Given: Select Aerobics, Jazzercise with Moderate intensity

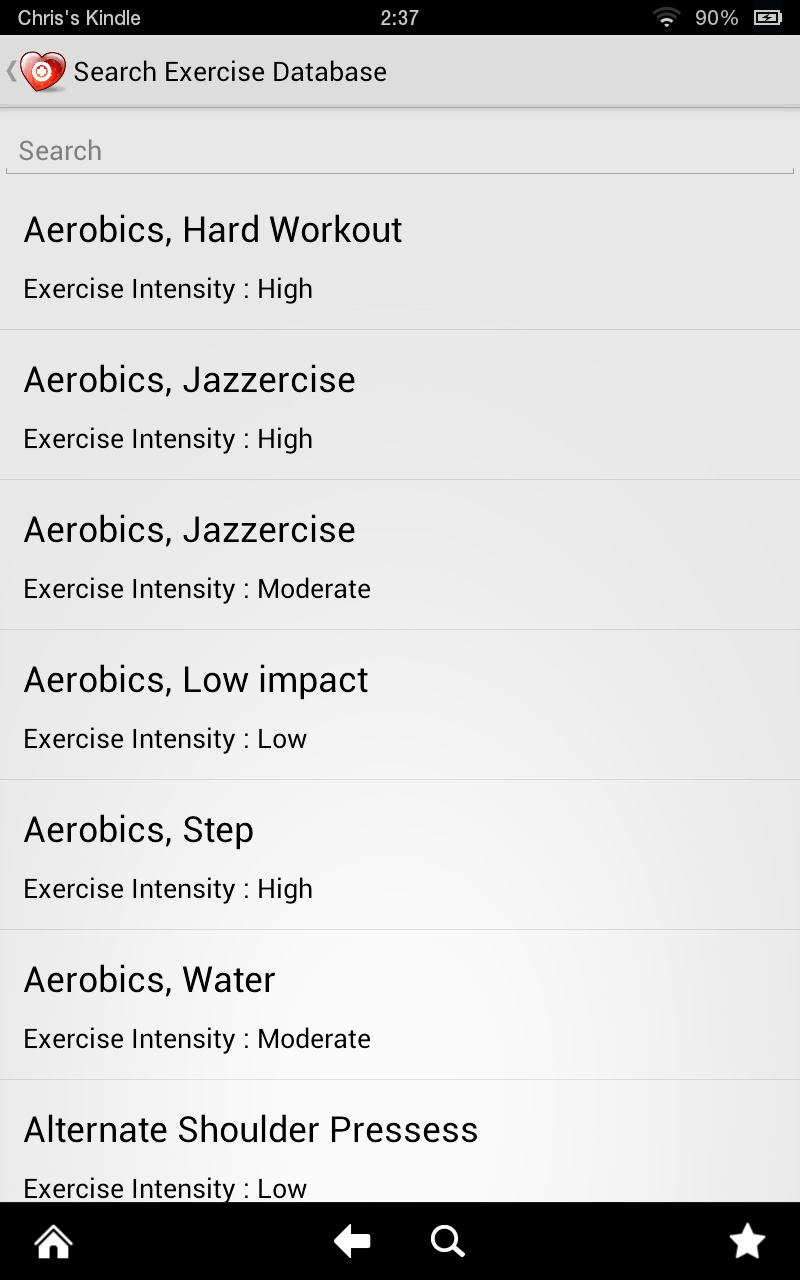Looking at the screenshot, I should (x=400, y=556).
